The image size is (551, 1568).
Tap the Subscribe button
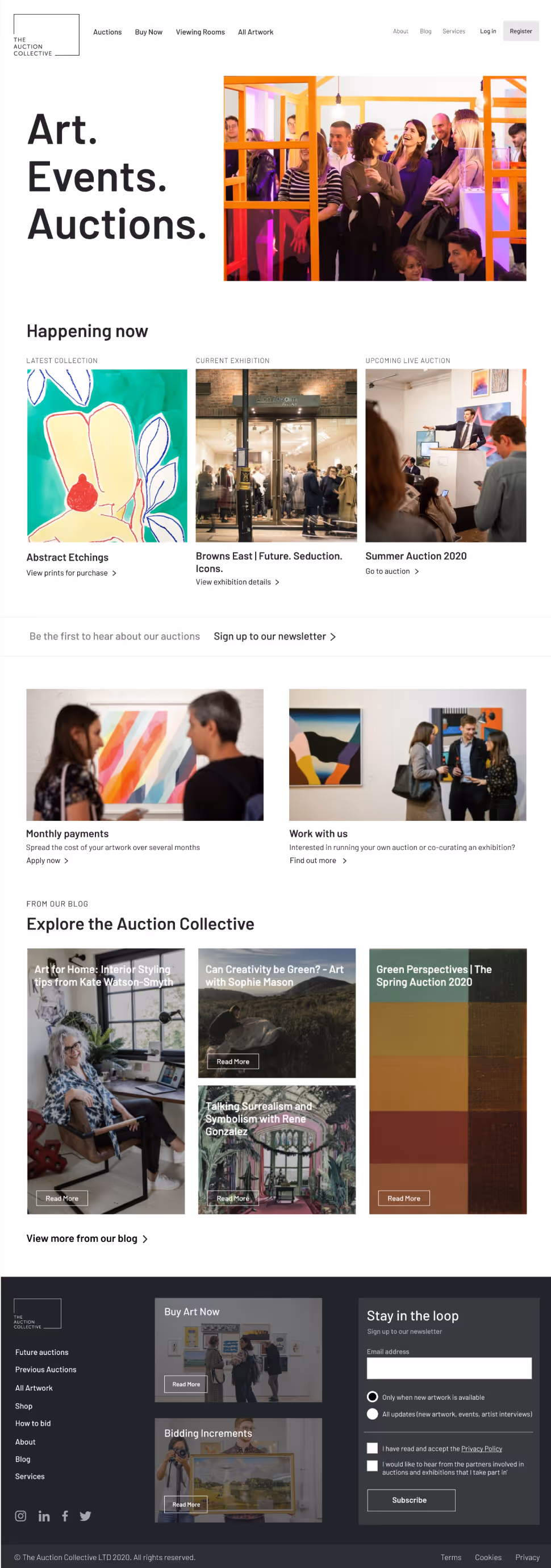411,1500
